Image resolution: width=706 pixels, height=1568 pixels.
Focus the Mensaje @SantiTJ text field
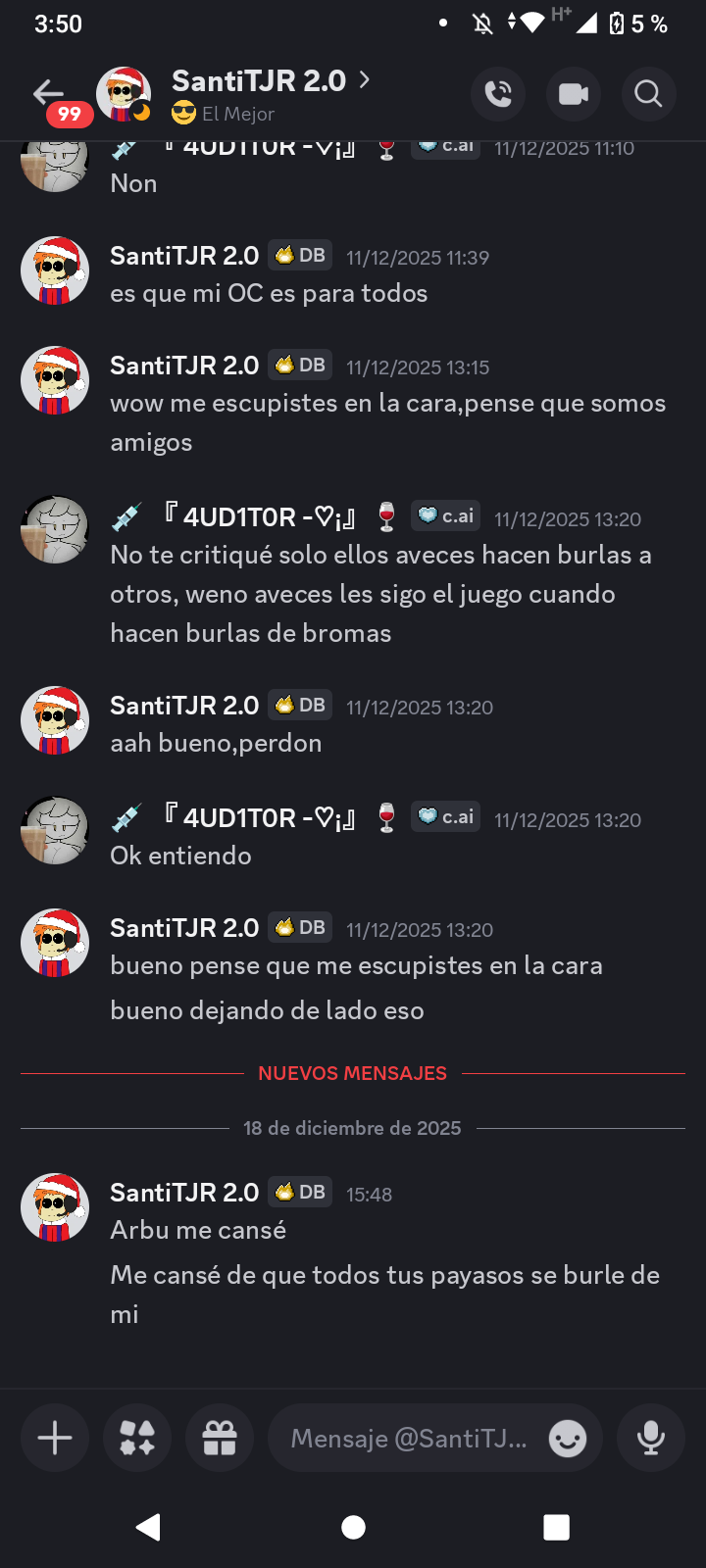(408, 1439)
